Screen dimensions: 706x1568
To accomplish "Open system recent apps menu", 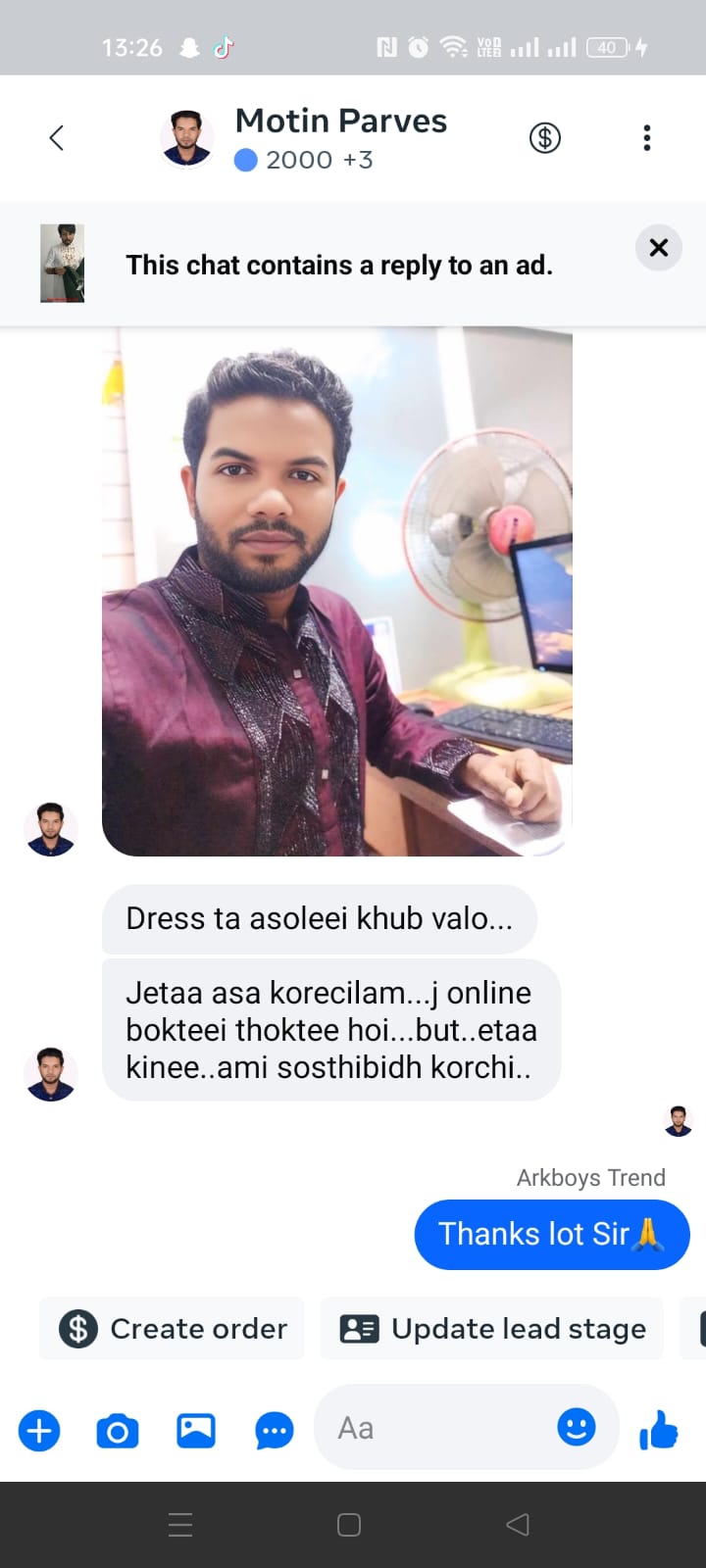I will 180,1525.
